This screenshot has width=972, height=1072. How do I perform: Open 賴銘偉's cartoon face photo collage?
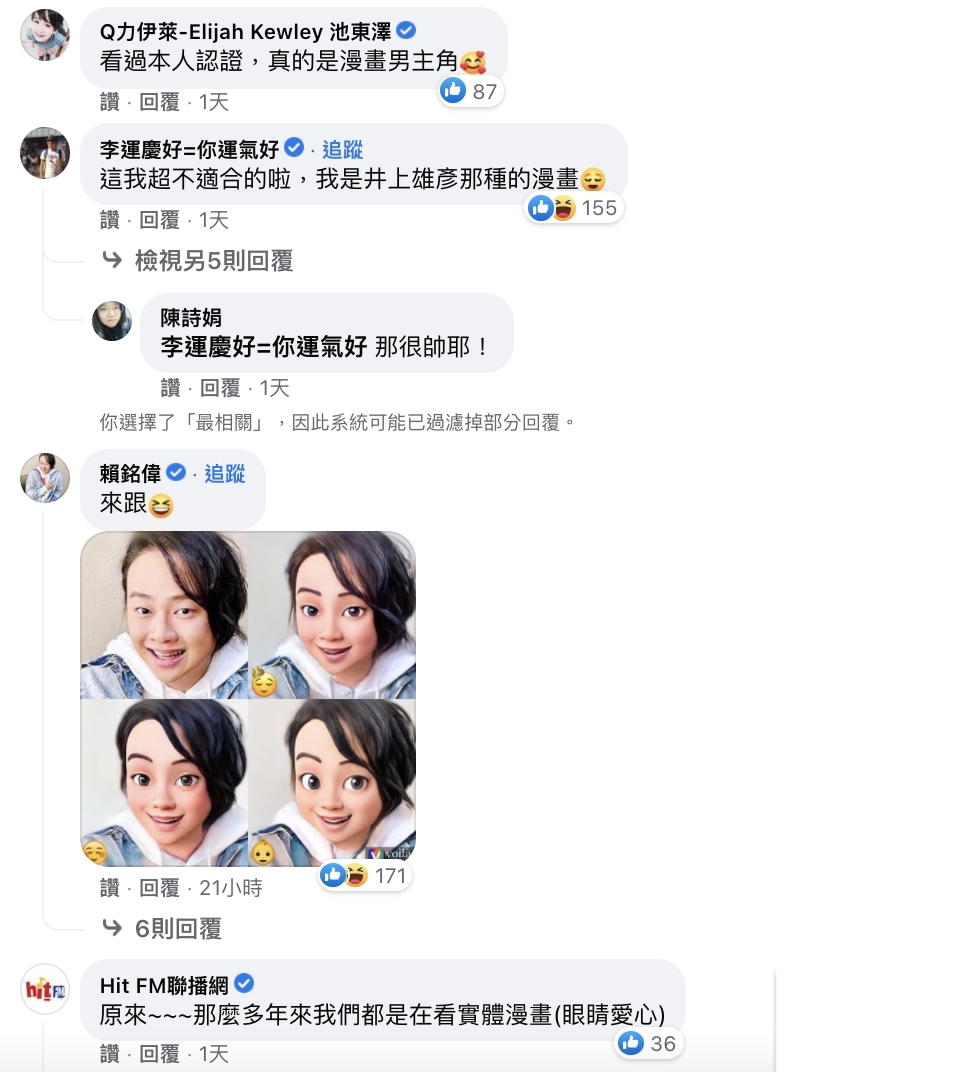[248, 698]
